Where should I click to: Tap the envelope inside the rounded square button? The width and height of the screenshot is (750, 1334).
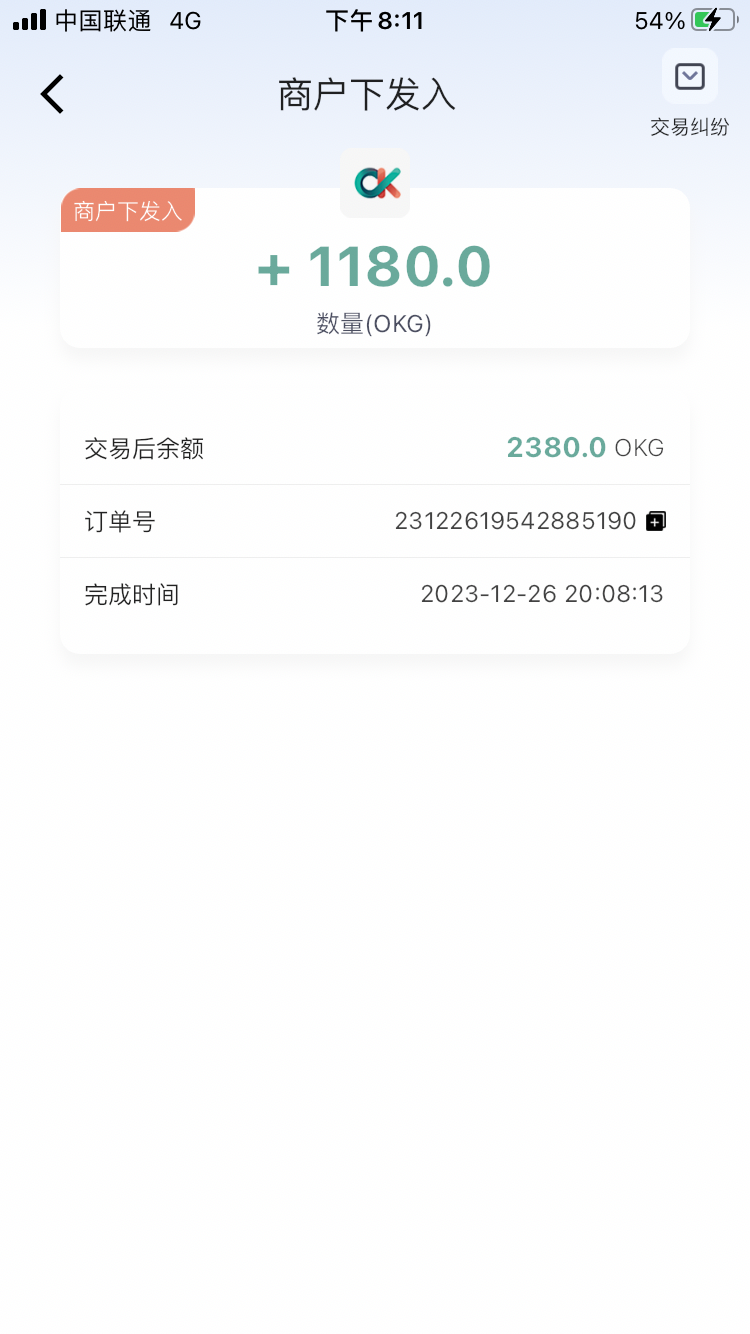[x=689, y=76]
